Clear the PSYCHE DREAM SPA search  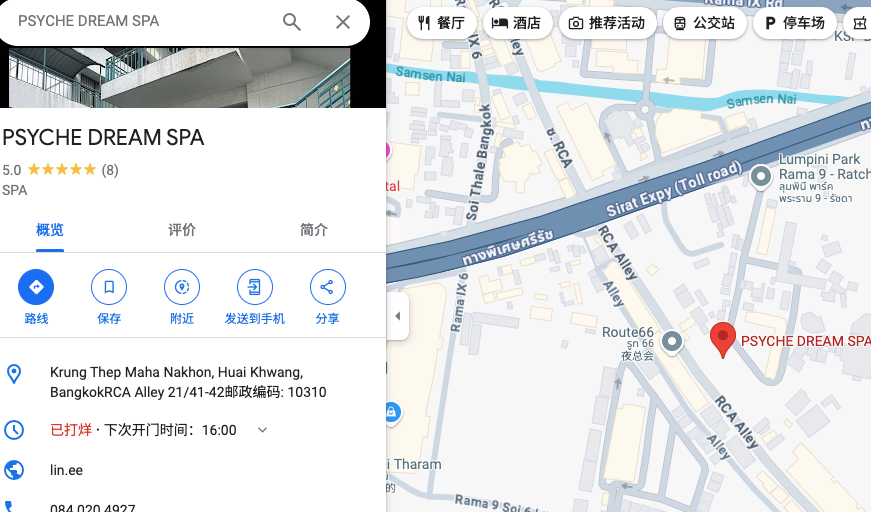(x=343, y=22)
